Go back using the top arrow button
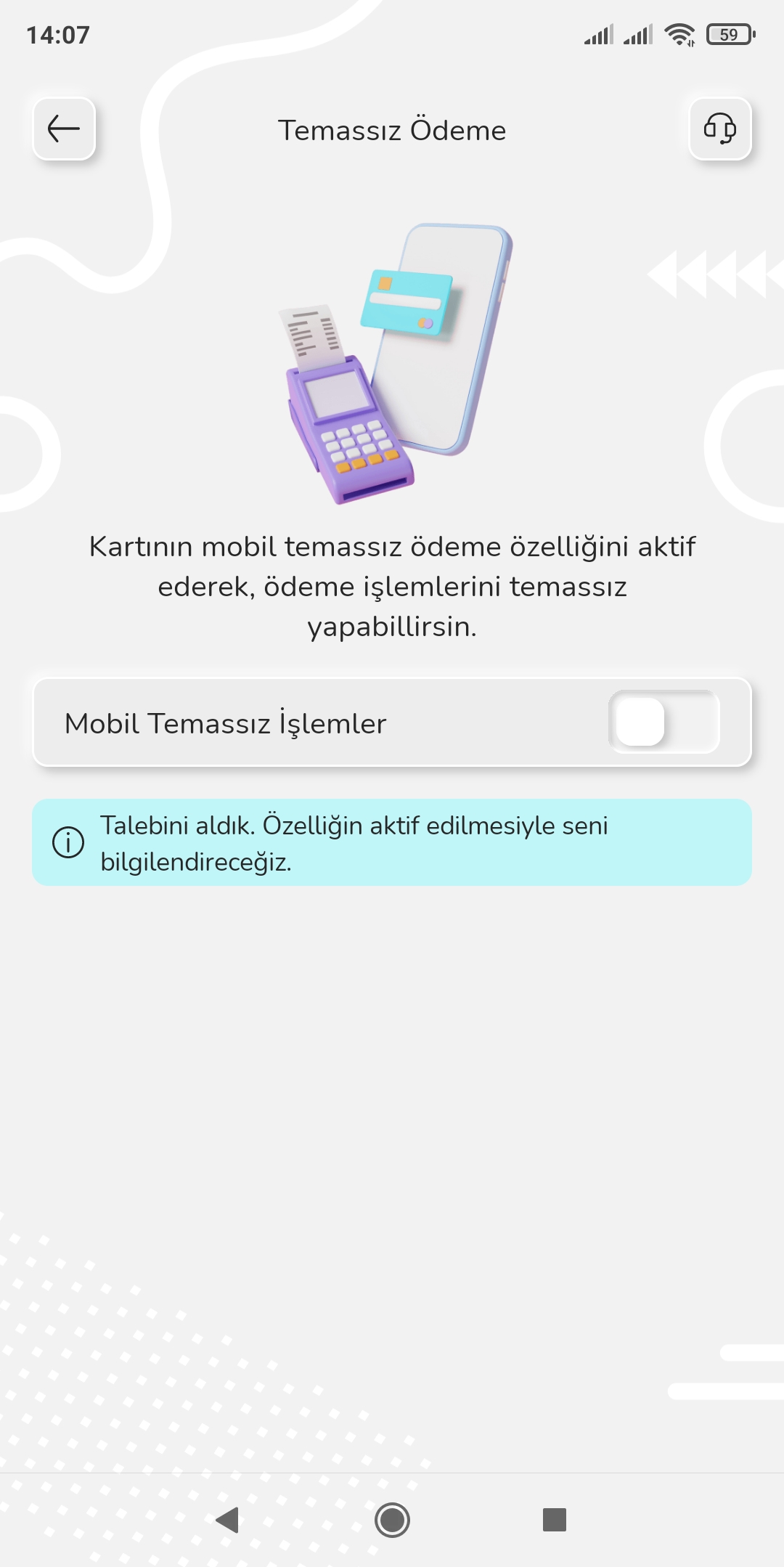The height and width of the screenshot is (1567, 784). click(64, 129)
